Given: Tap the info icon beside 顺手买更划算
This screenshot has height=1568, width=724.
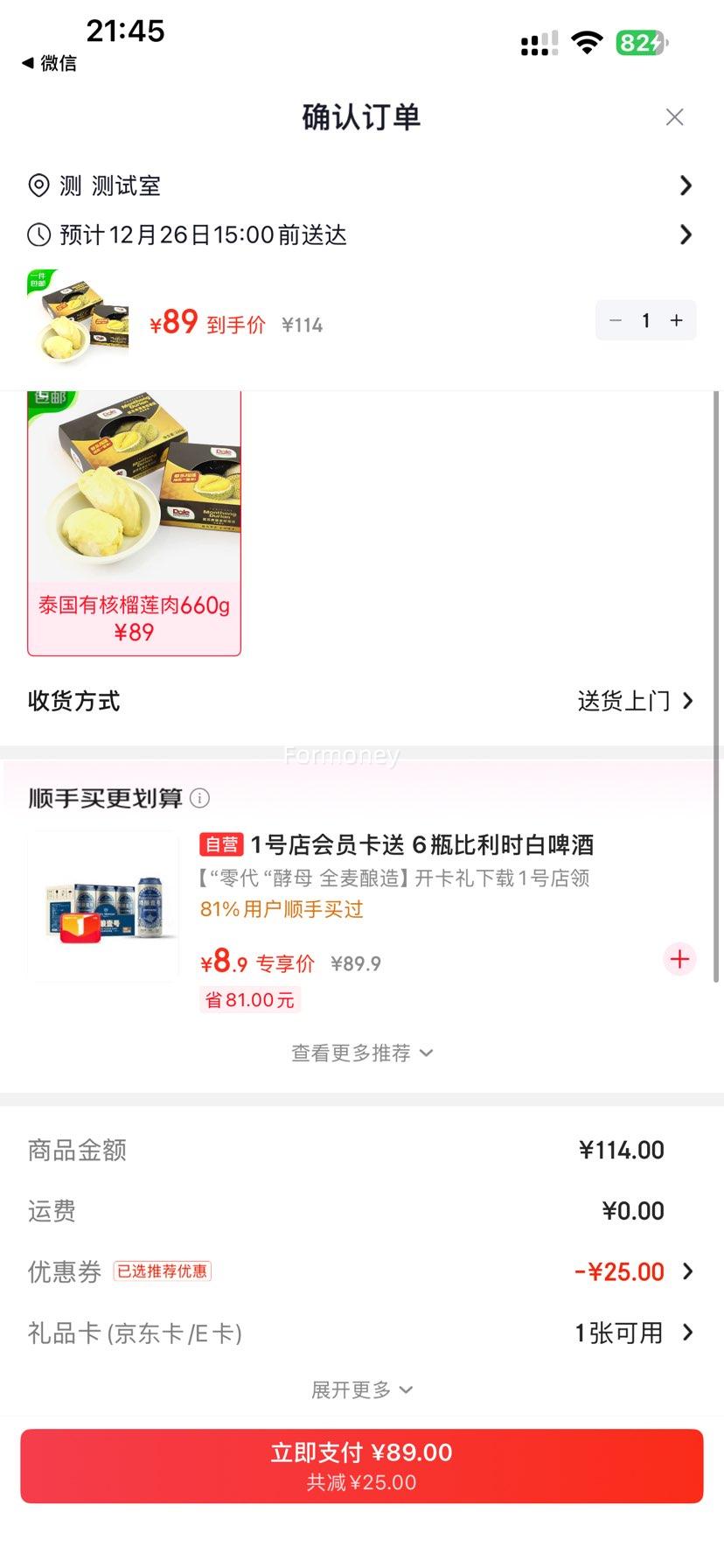Looking at the screenshot, I should pos(201,798).
